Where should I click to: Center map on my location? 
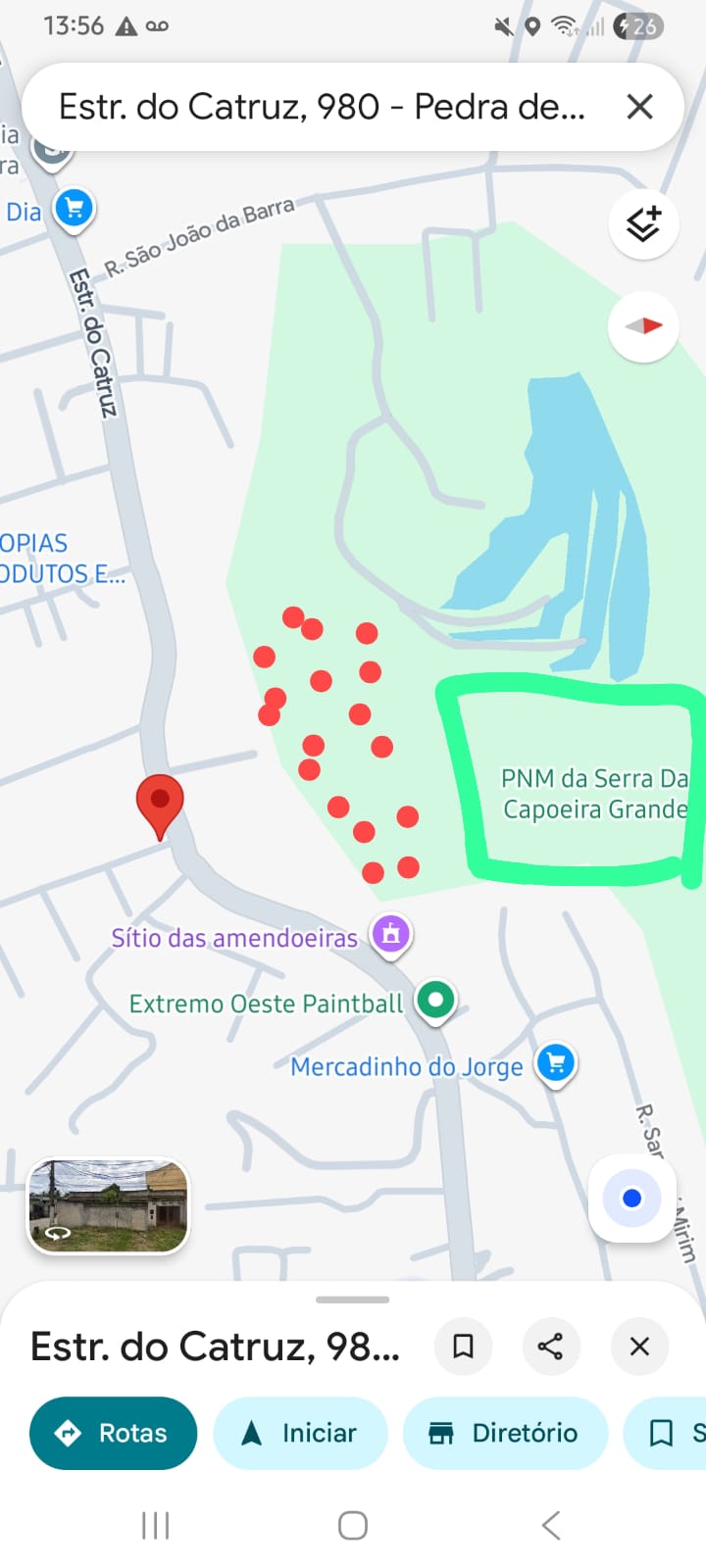click(x=631, y=1198)
